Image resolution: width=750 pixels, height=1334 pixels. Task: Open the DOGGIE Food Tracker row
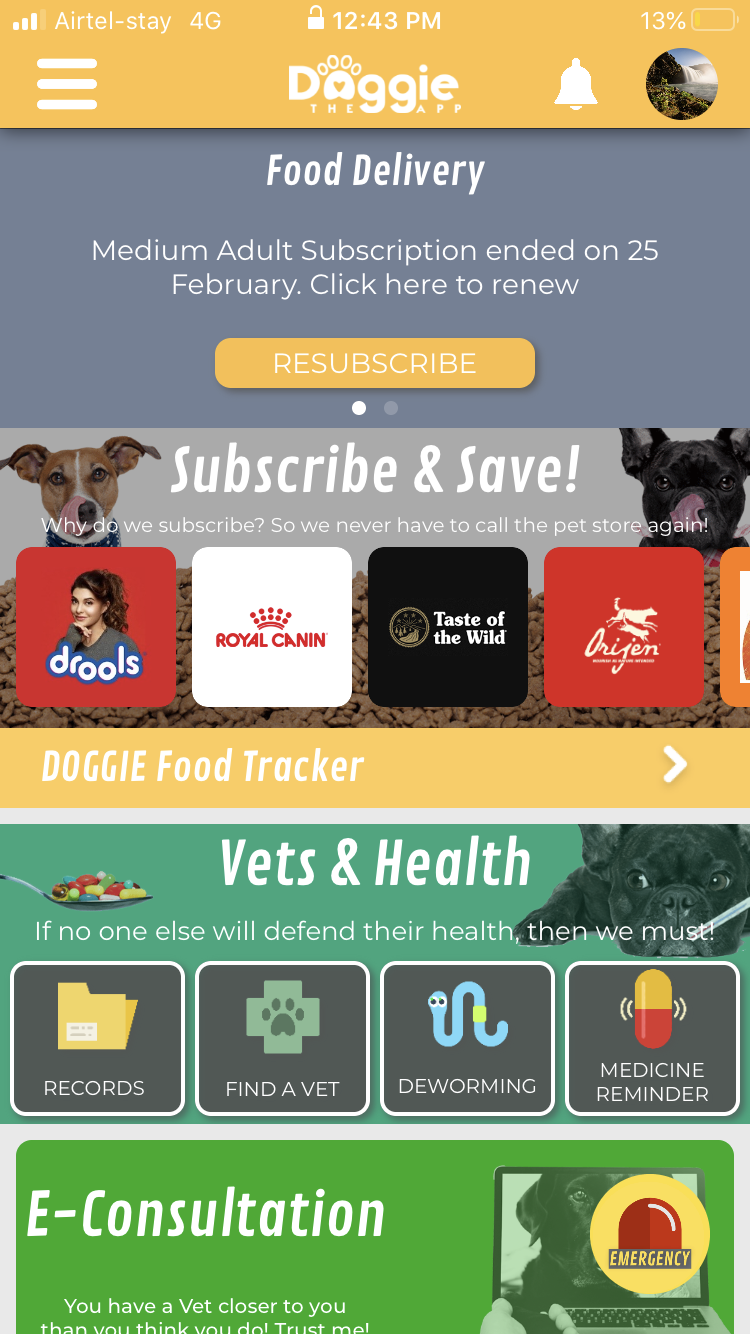pos(375,767)
